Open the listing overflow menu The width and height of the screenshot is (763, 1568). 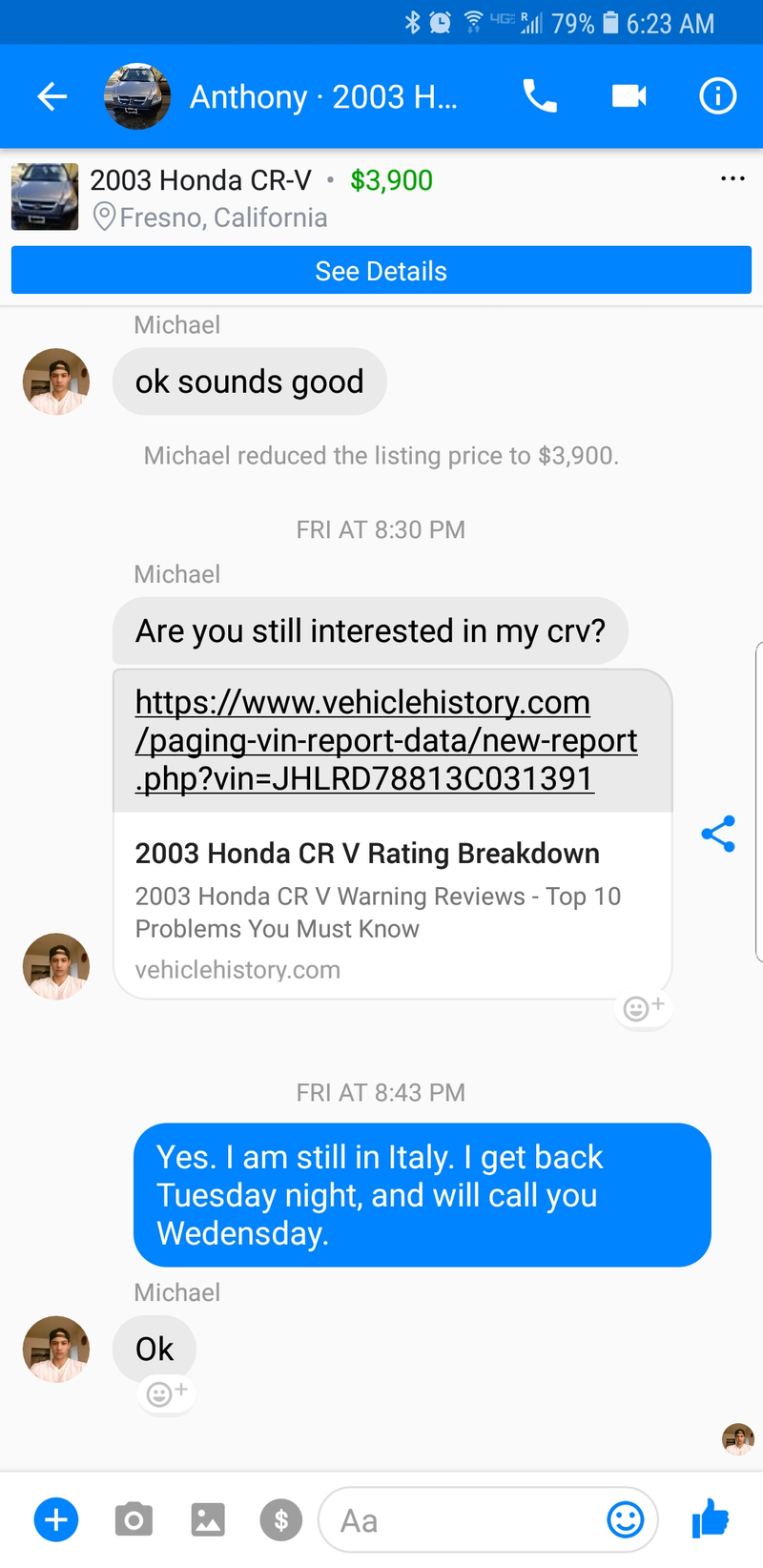[x=732, y=179]
